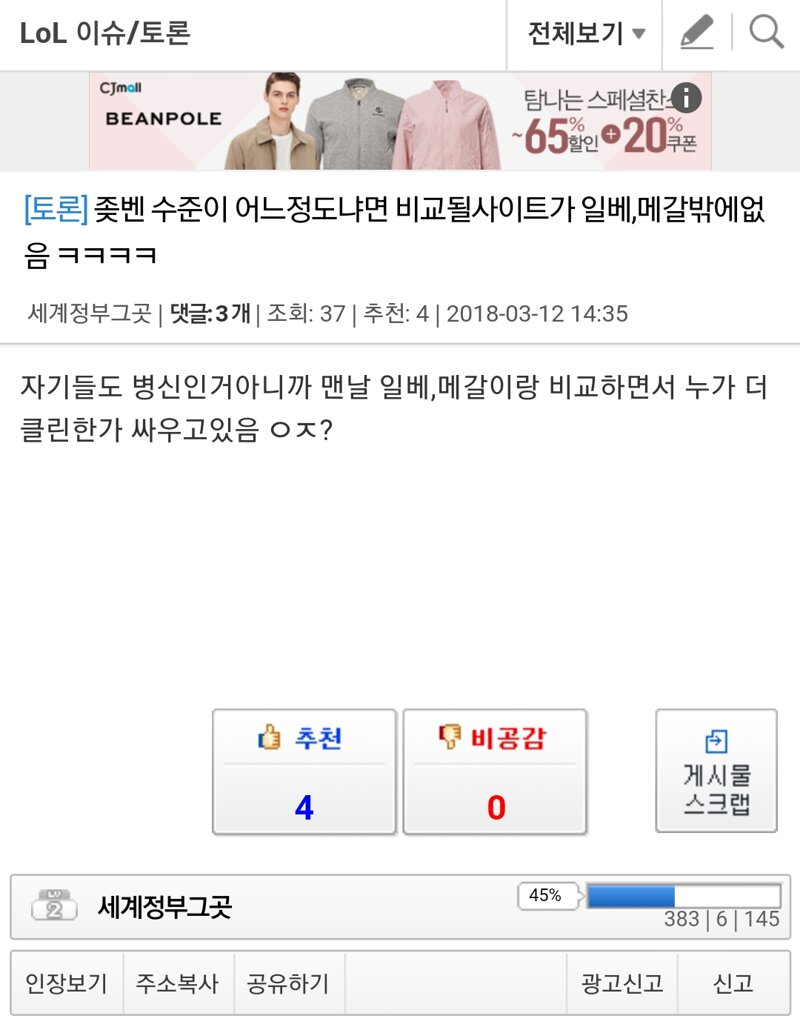Screen dimensions: 800x1033
Task: Open the LoL 이슈/토론 board title
Action: point(105,34)
